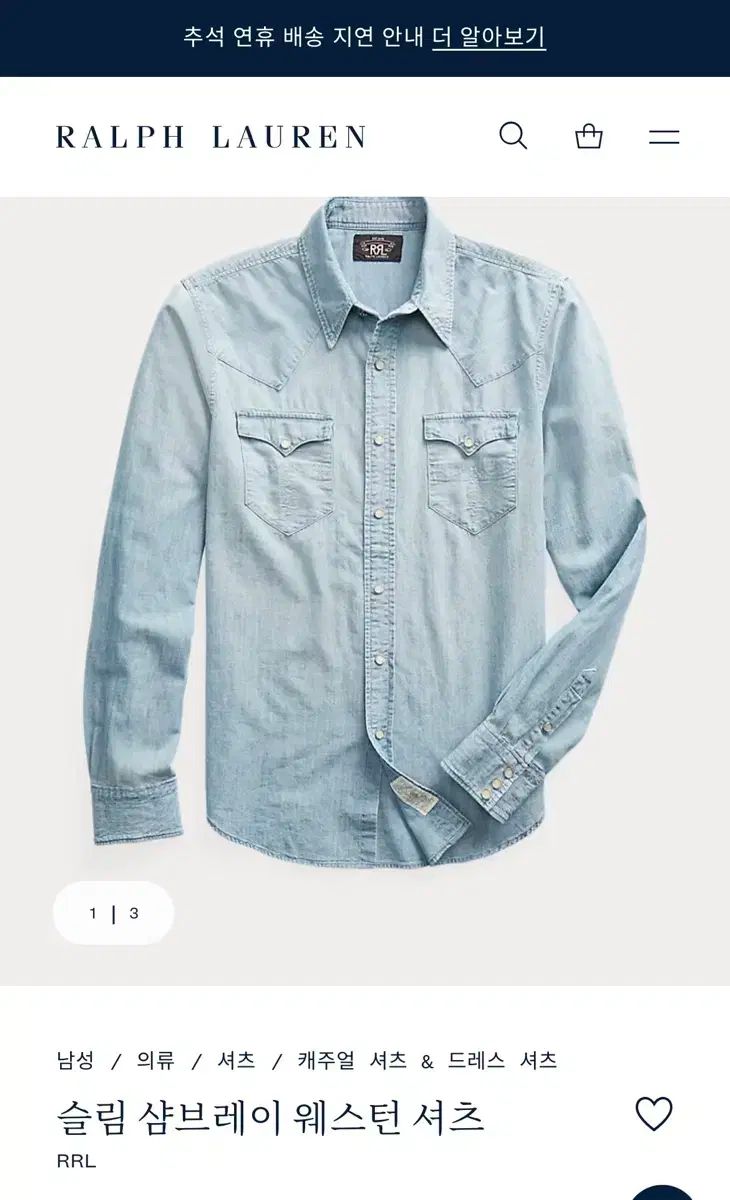Go to 남성 breadcrumb category
This screenshot has height=1200, width=730.
[75, 1061]
